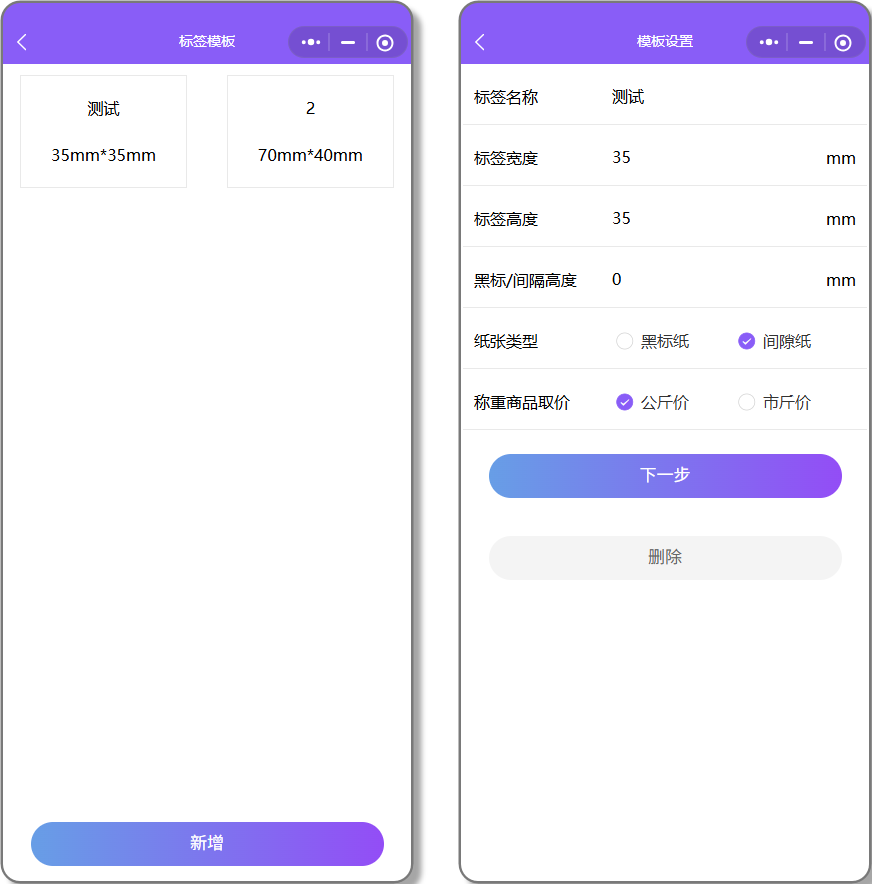
Task: Select the 间隙纸 paper type
Action: [746, 341]
